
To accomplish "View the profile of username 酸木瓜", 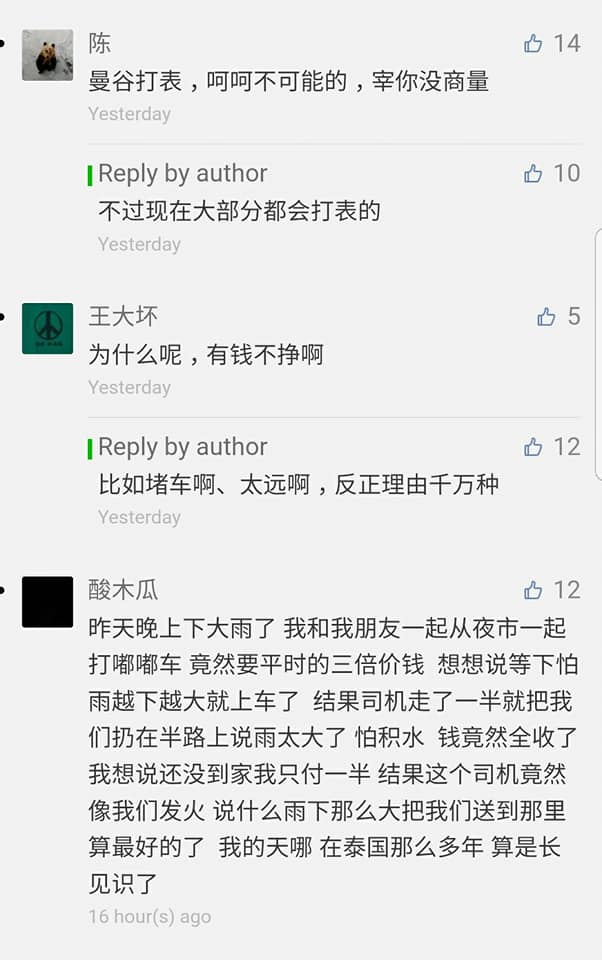I will [123, 590].
